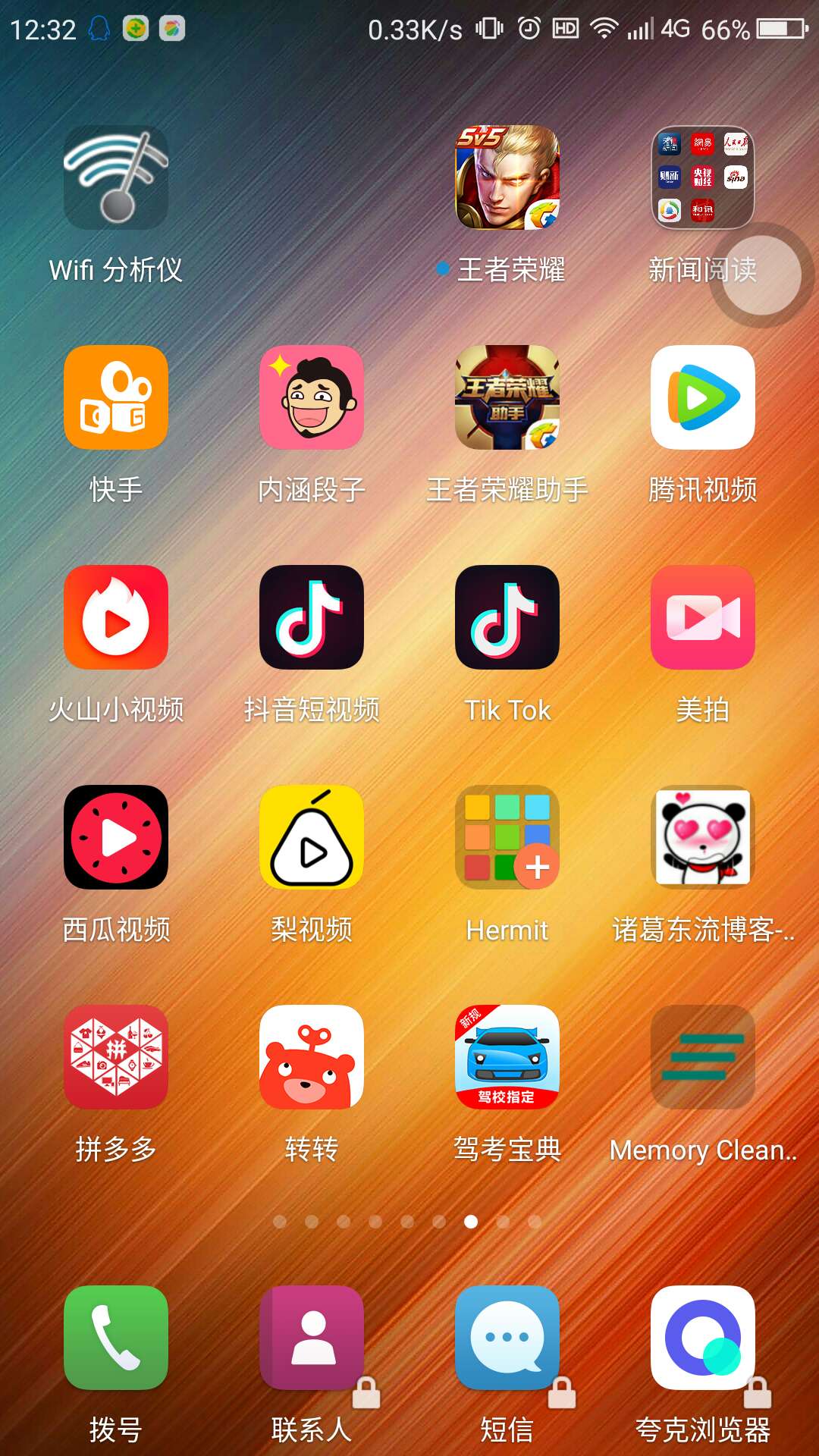
Task: Open 驾考宝典 app
Action: click(x=507, y=1057)
